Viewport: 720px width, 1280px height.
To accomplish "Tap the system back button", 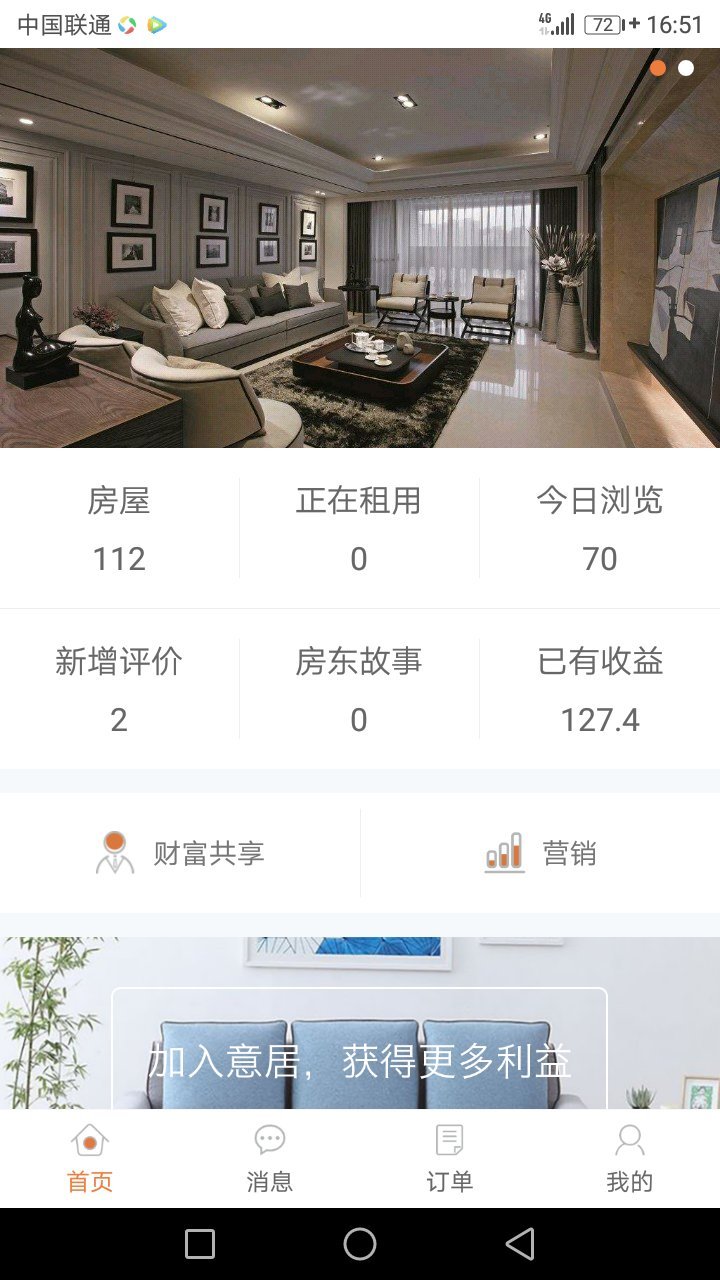I will 520,1244.
